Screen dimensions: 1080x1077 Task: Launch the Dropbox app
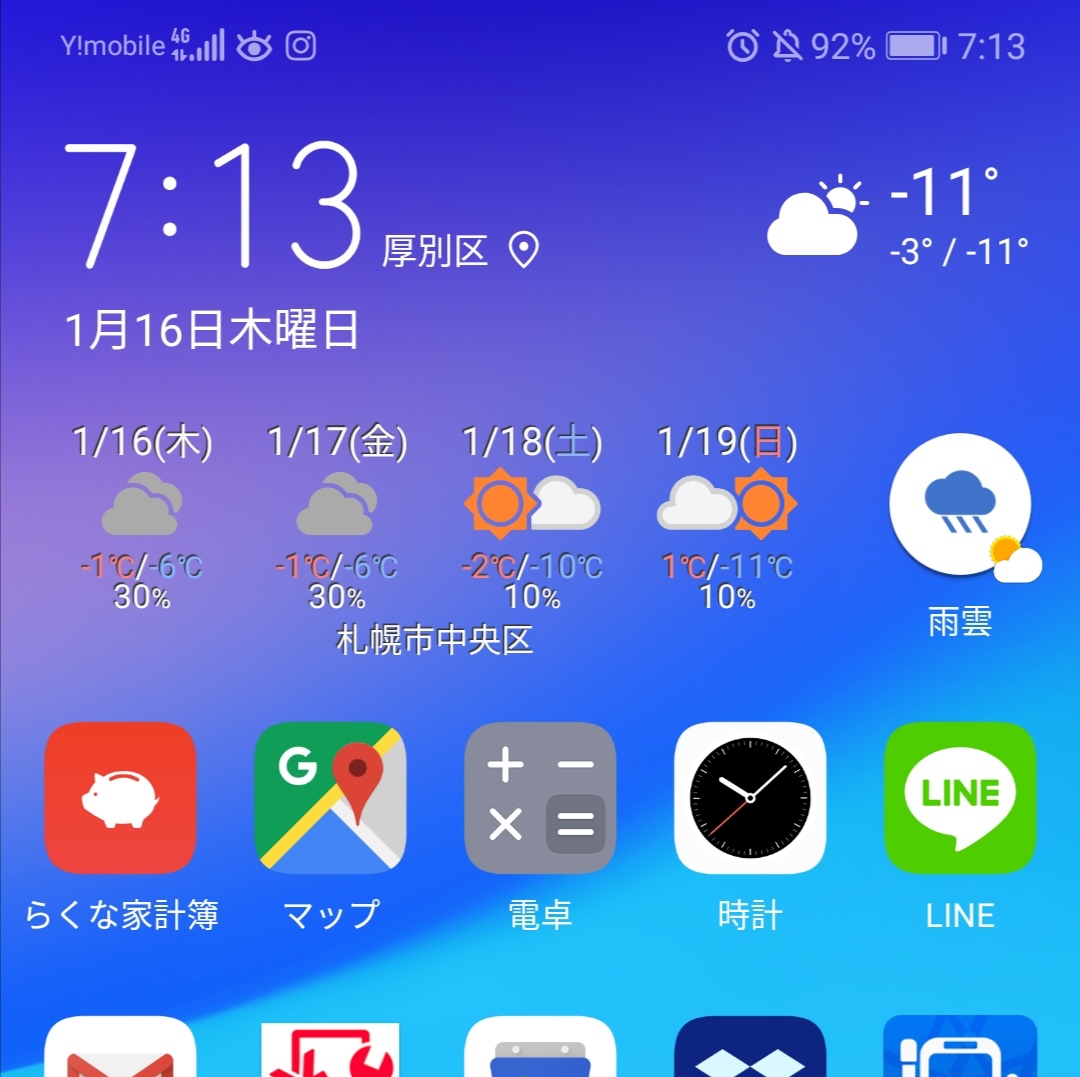(750, 1050)
